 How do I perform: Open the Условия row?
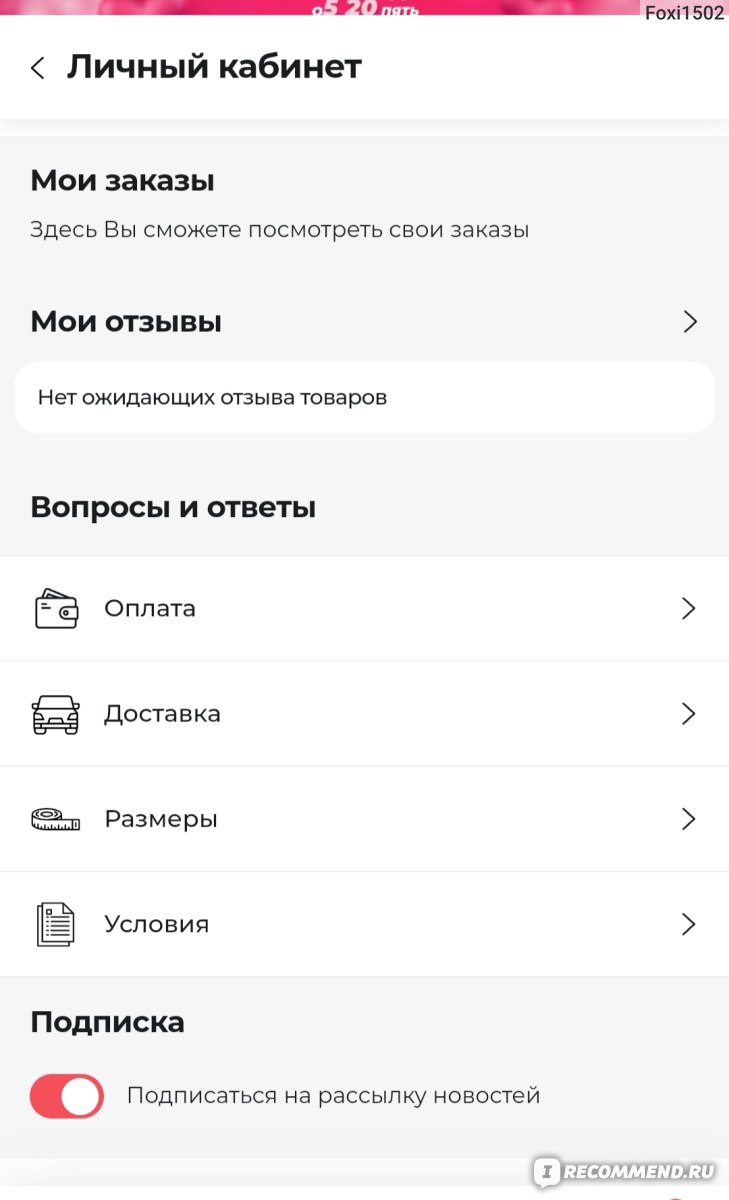(364, 924)
